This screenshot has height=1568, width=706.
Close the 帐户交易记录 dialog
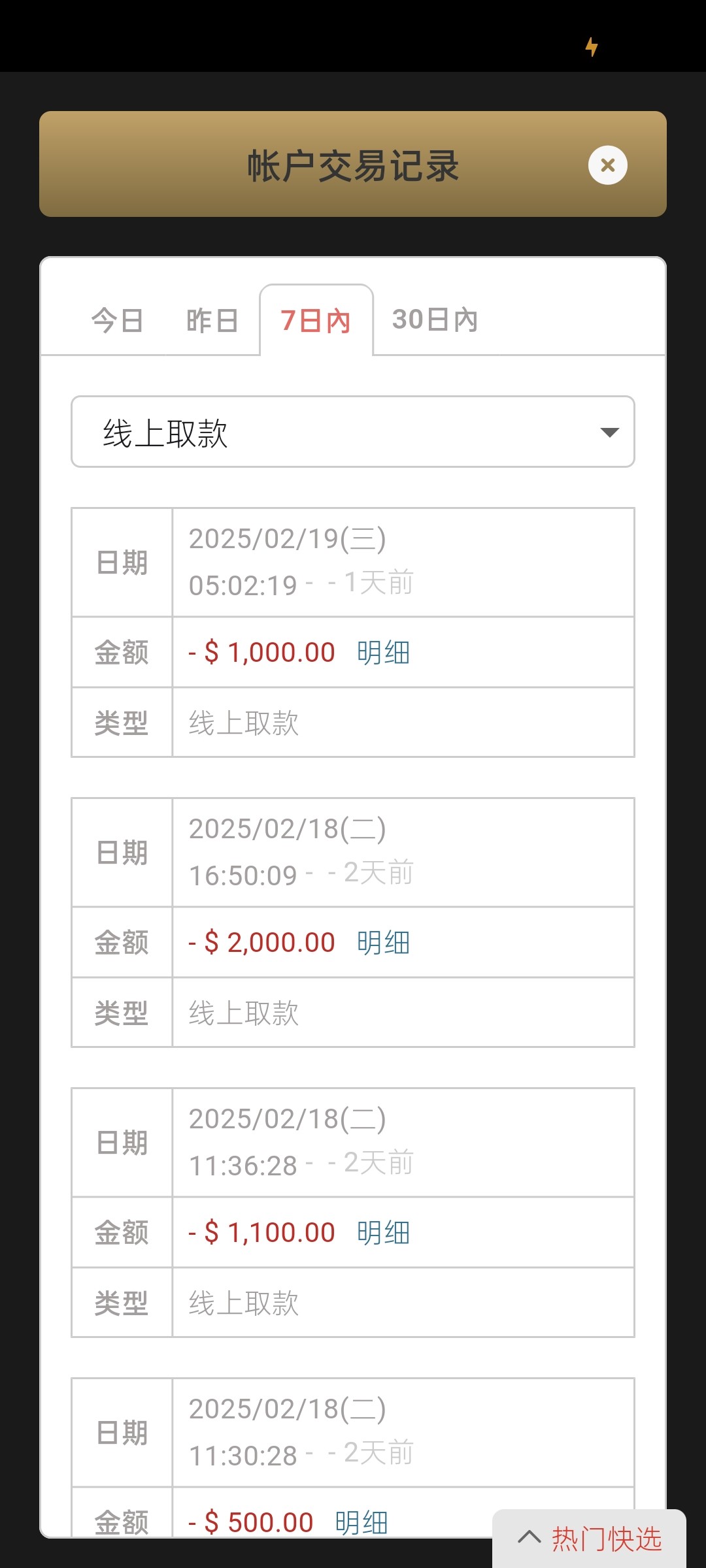click(607, 165)
